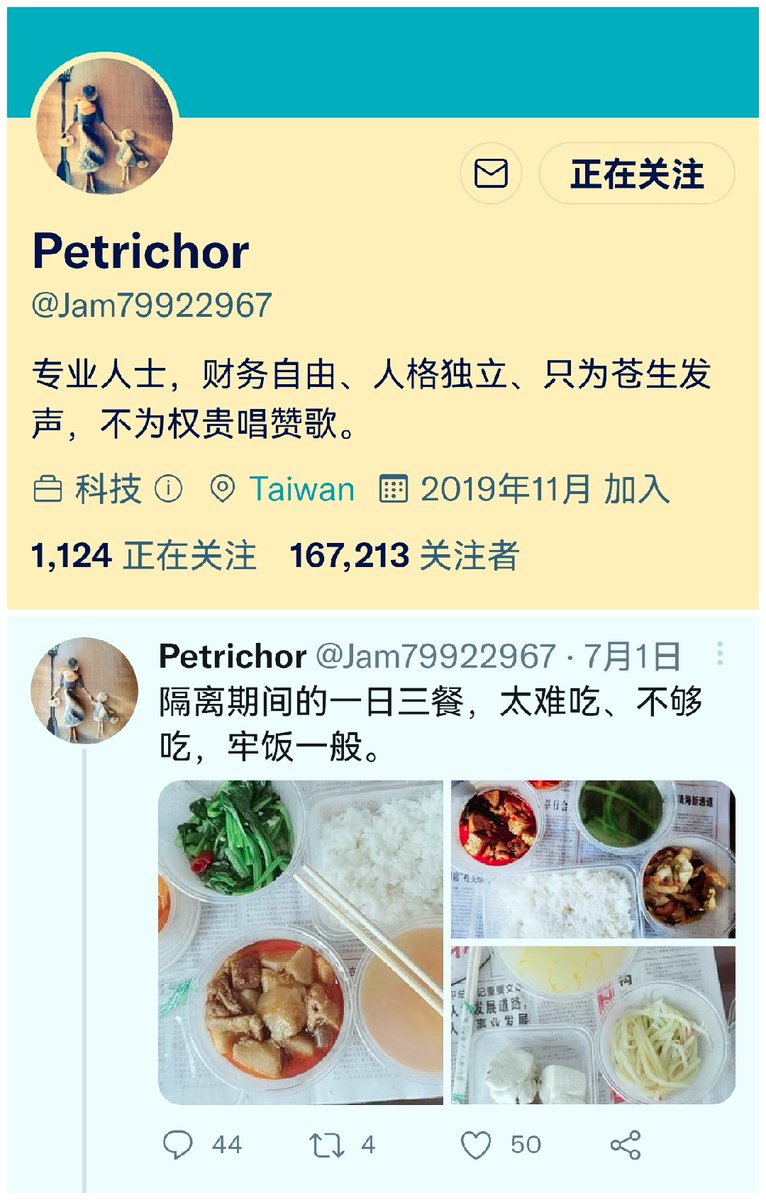Open the bottom-right meal photo
This screenshot has height=1200, width=766.
pyautogui.click(x=593, y=1025)
